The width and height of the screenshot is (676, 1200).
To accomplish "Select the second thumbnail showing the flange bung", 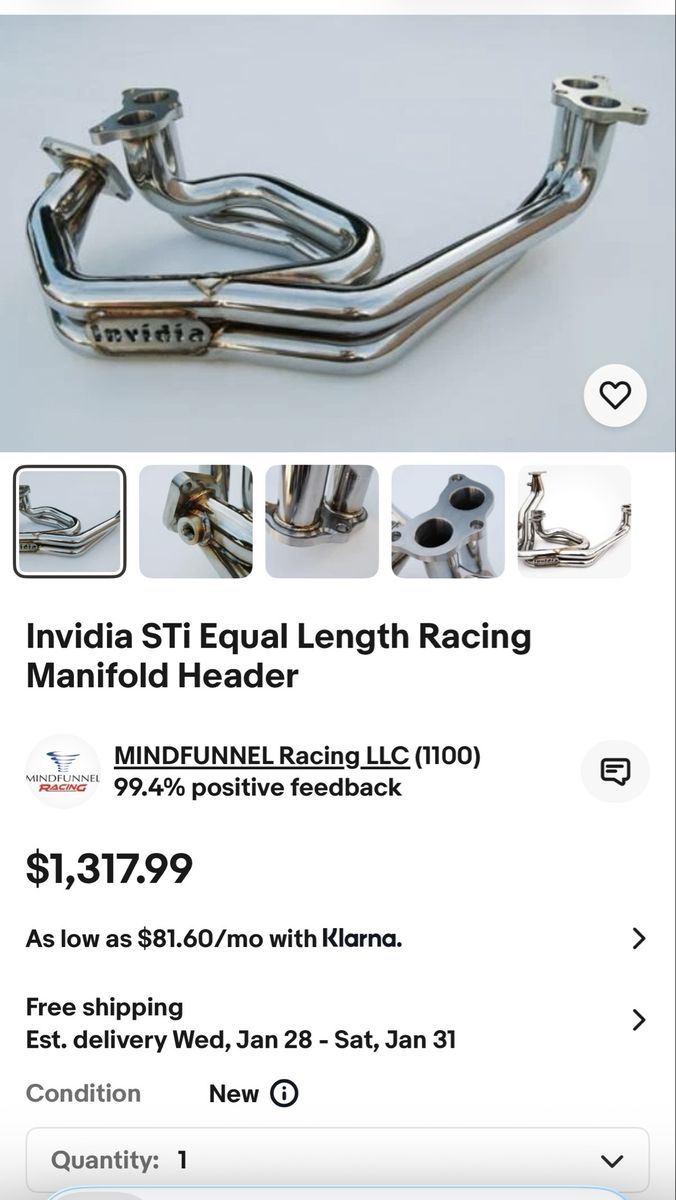I will tap(196, 522).
